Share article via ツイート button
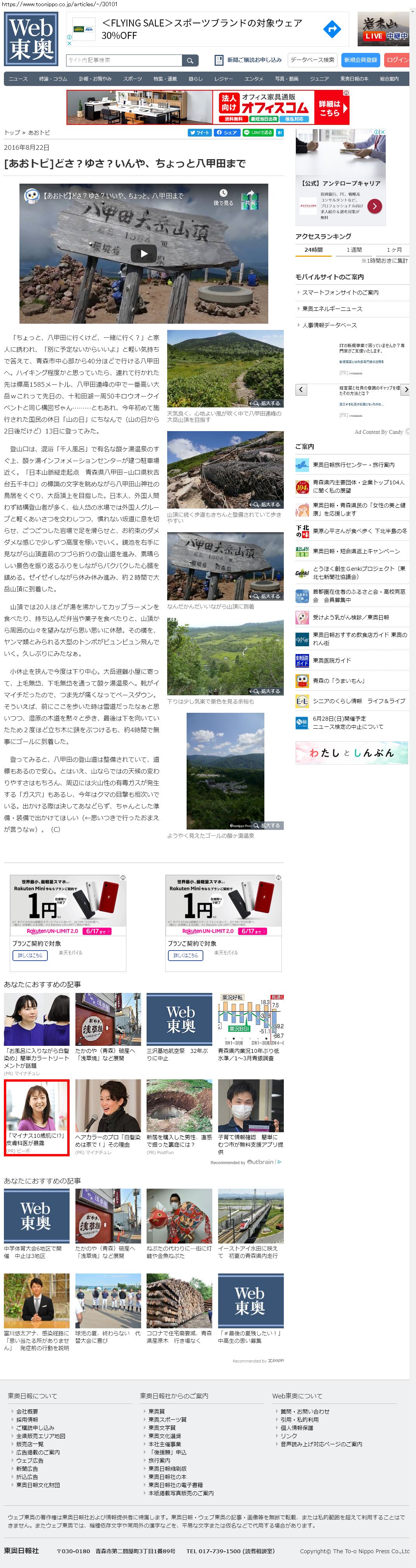The width and height of the screenshot is (416, 1568). (x=199, y=132)
